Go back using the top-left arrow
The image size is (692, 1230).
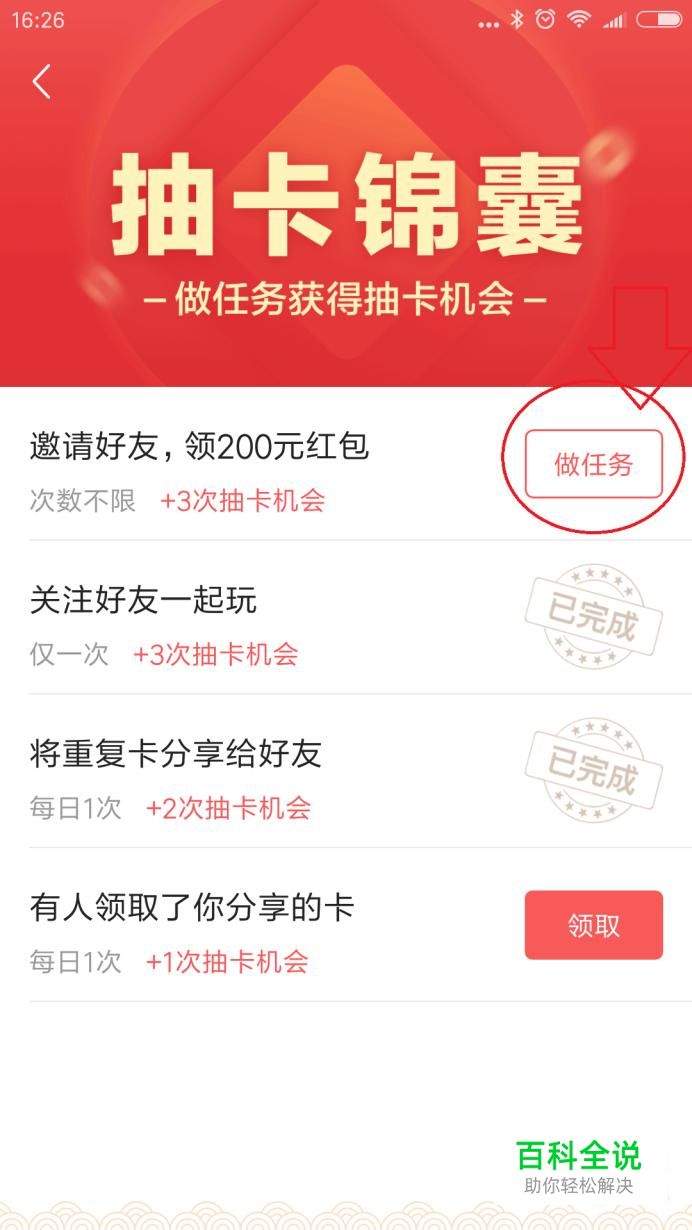[x=41, y=82]
